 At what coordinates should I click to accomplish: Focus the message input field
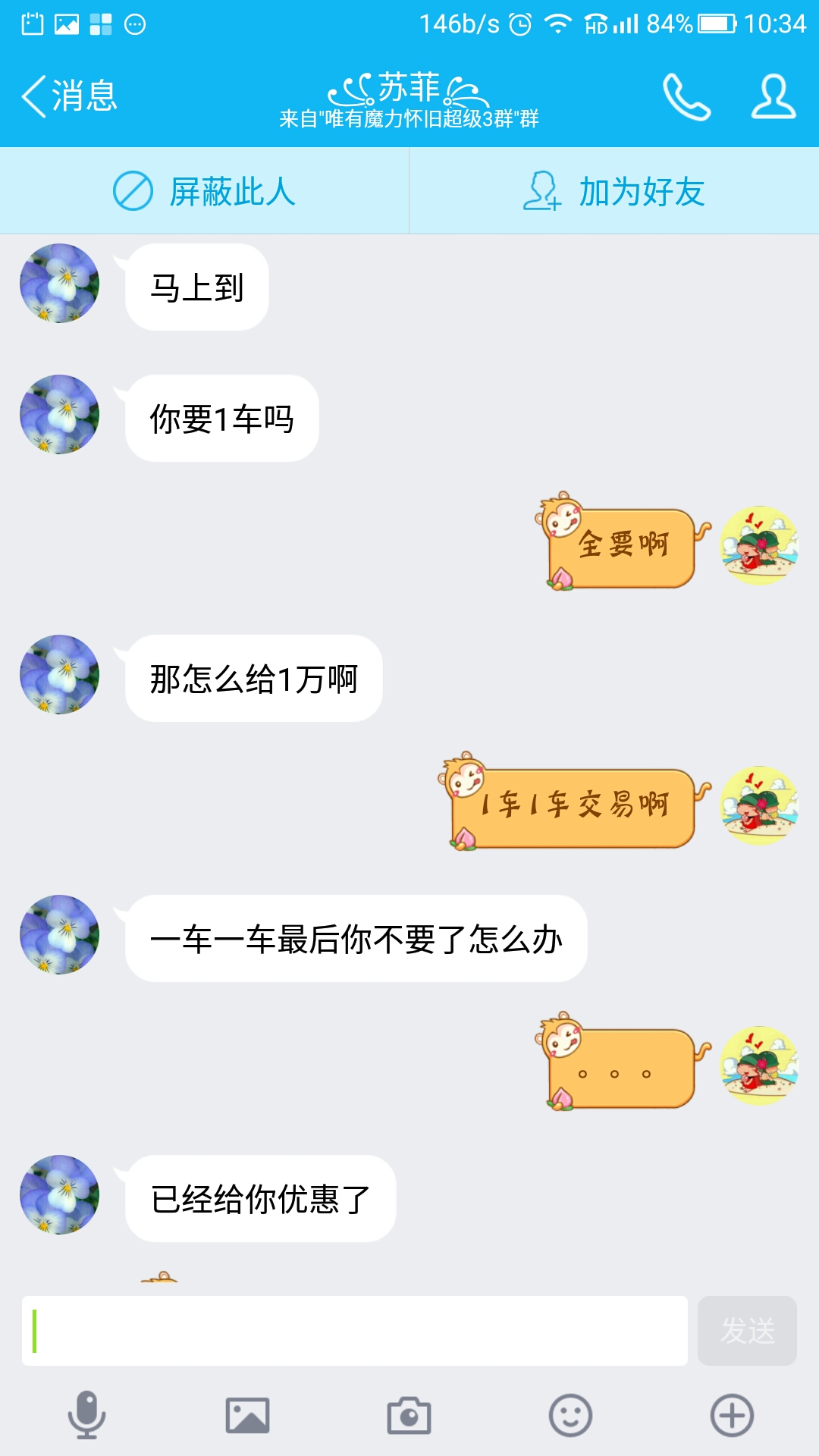[x=355, y=1331]
